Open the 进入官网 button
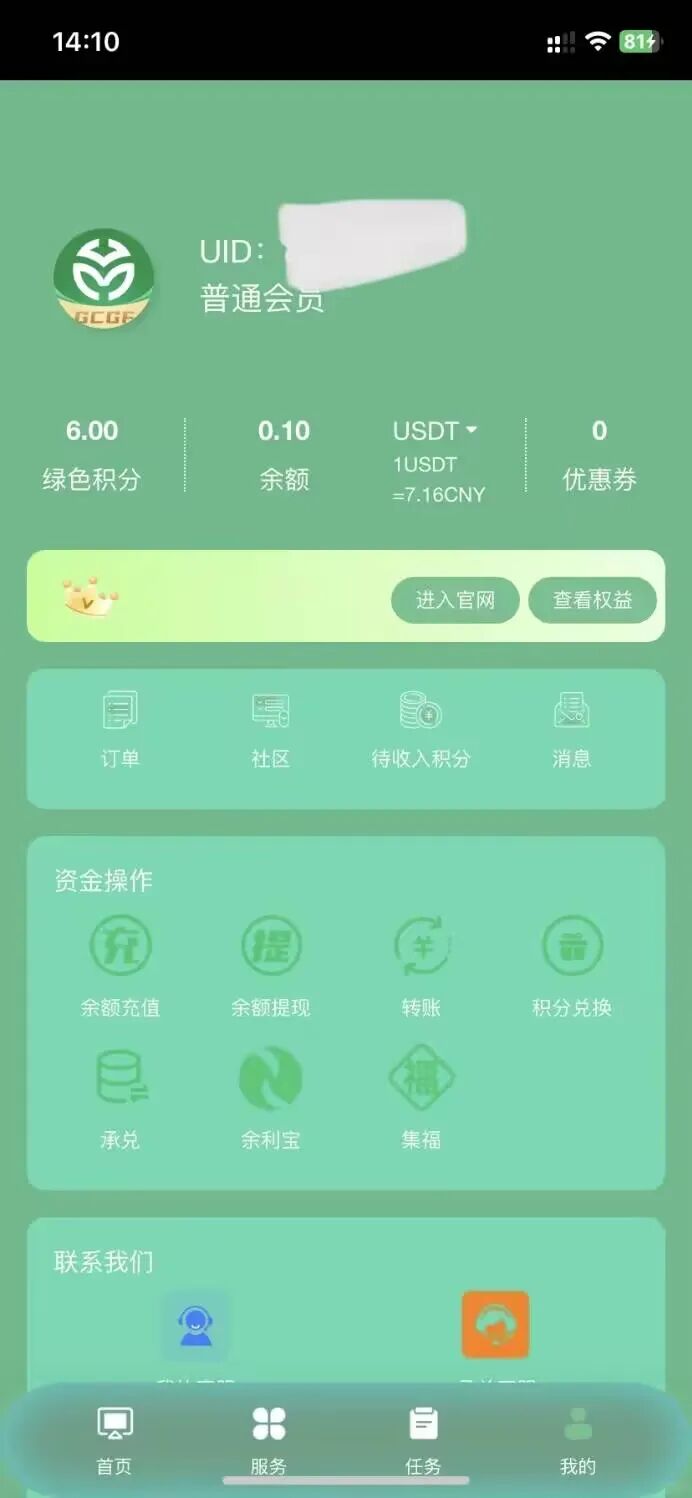The image size is (692, 1498). (455, 600)
